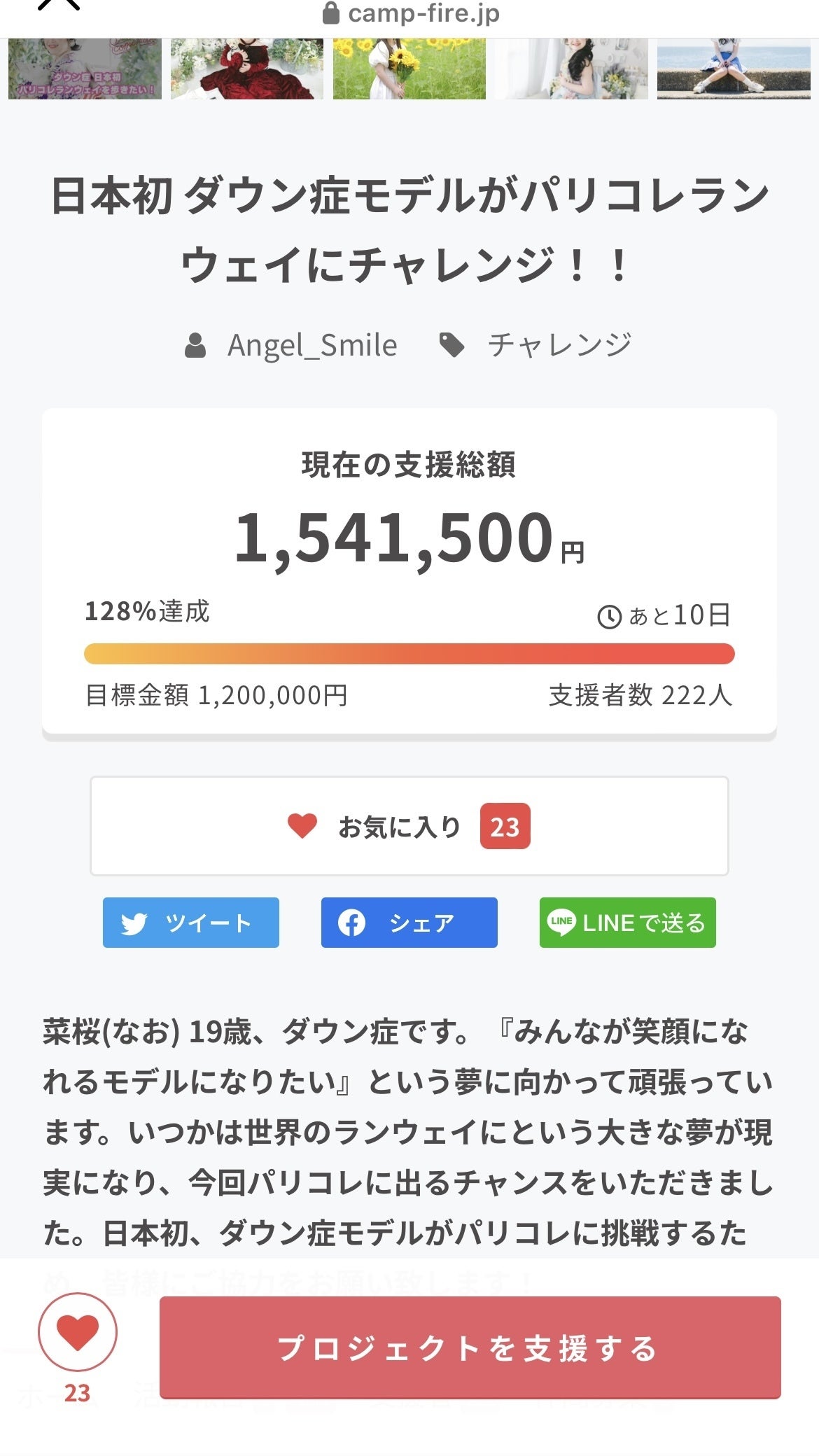Add project to お気に入り favorites
Viewport: 819px width, 1456px height.
click(x=409, y=826)
